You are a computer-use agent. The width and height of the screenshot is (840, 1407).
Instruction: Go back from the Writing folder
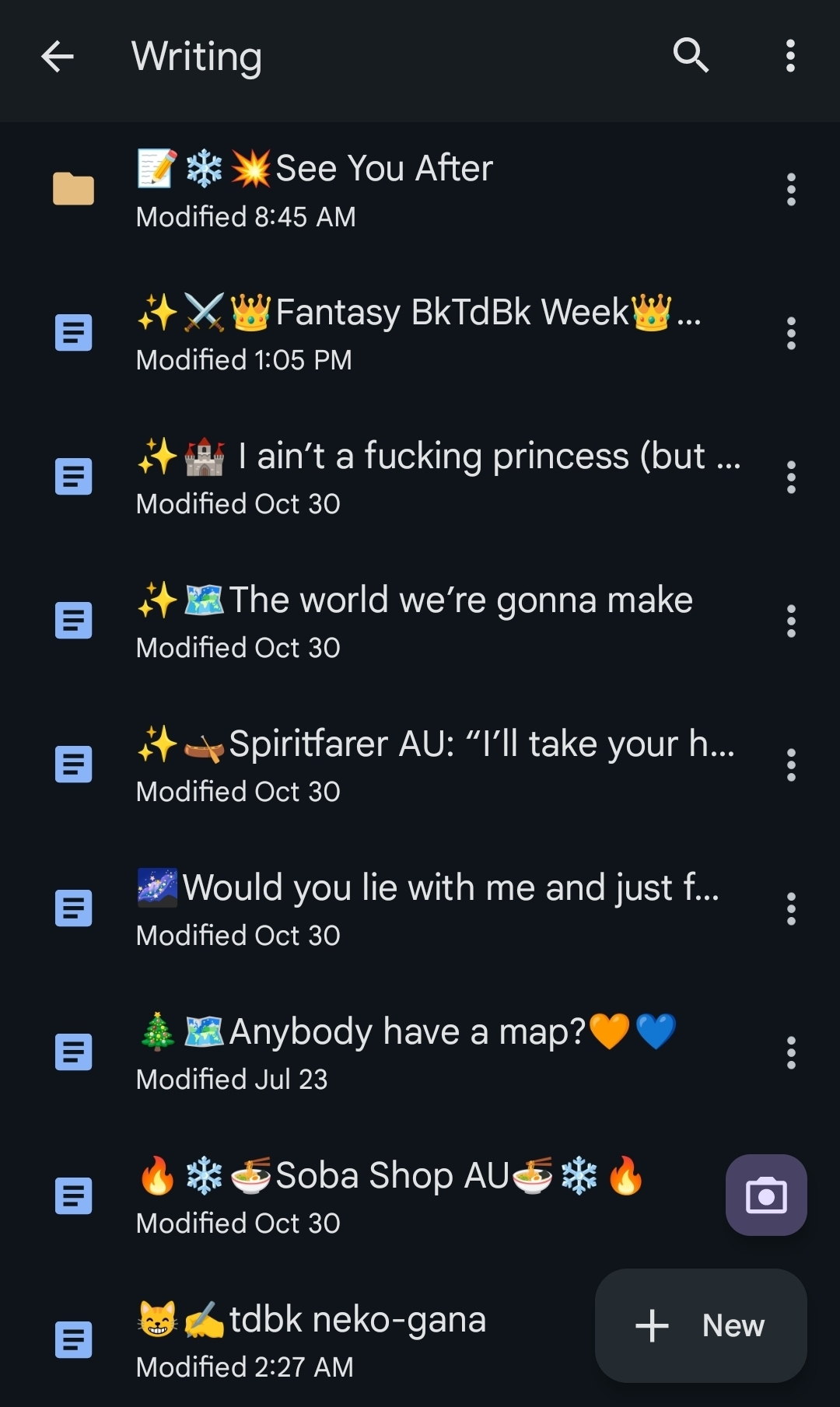point(58,57)
